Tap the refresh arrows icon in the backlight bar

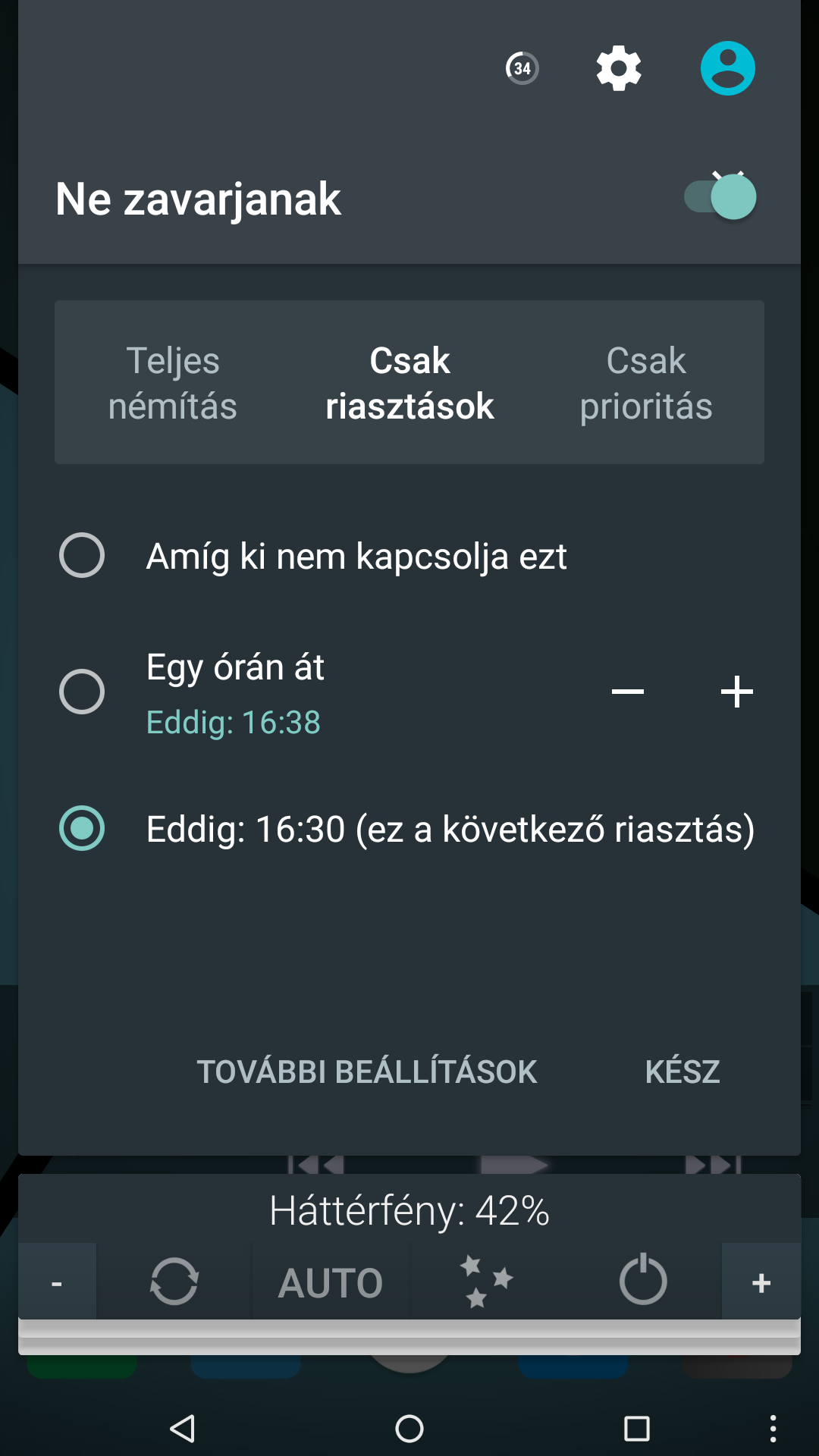click(174, 1282)
